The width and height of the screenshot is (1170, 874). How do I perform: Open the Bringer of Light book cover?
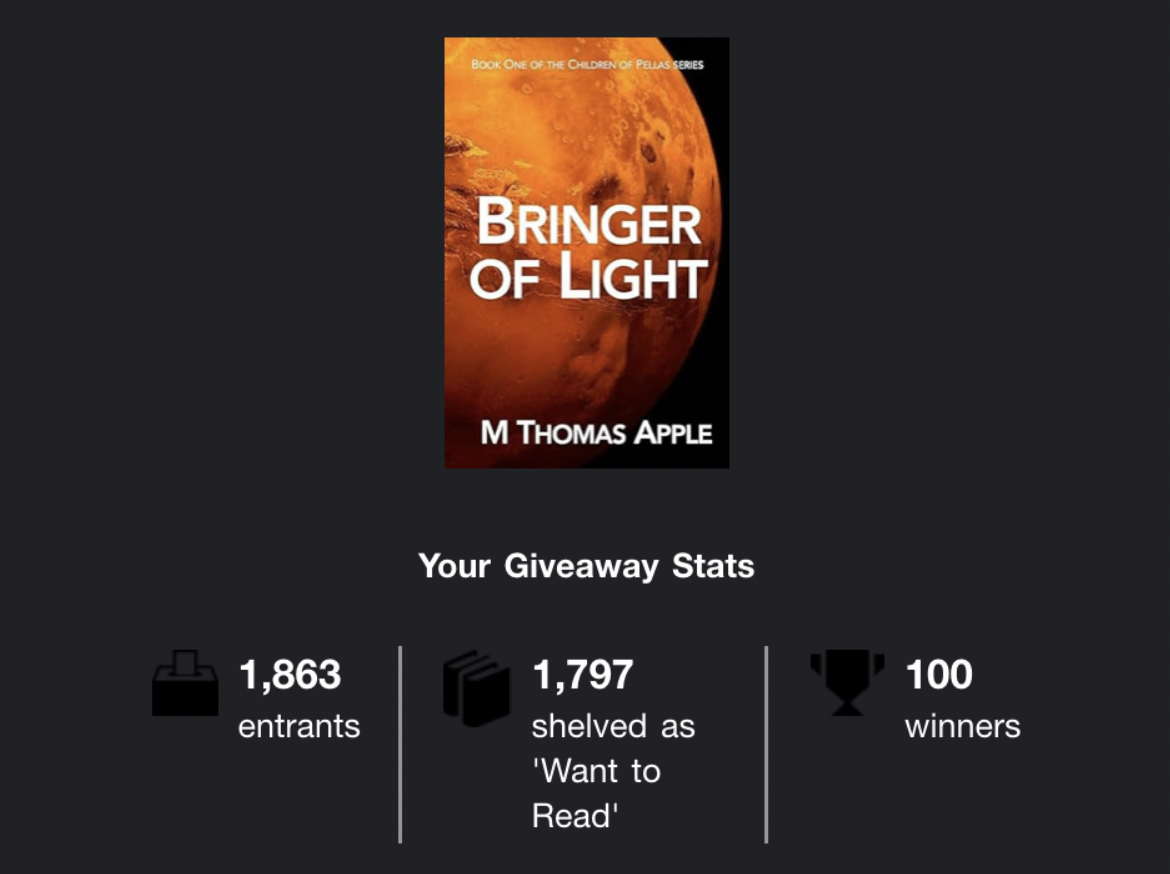tap(587, 252)
